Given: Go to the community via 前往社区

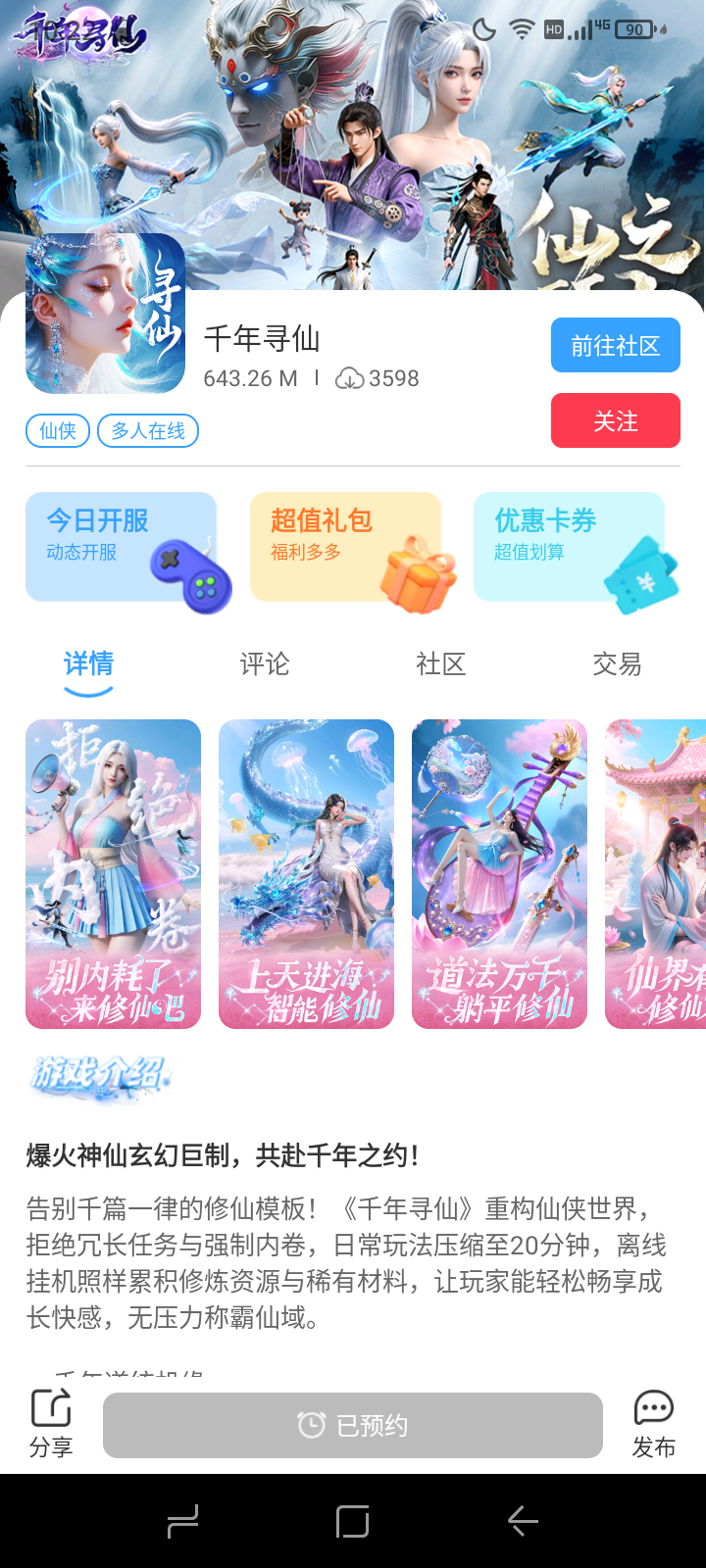Looking at the screenshot, I should click(615, 345).
